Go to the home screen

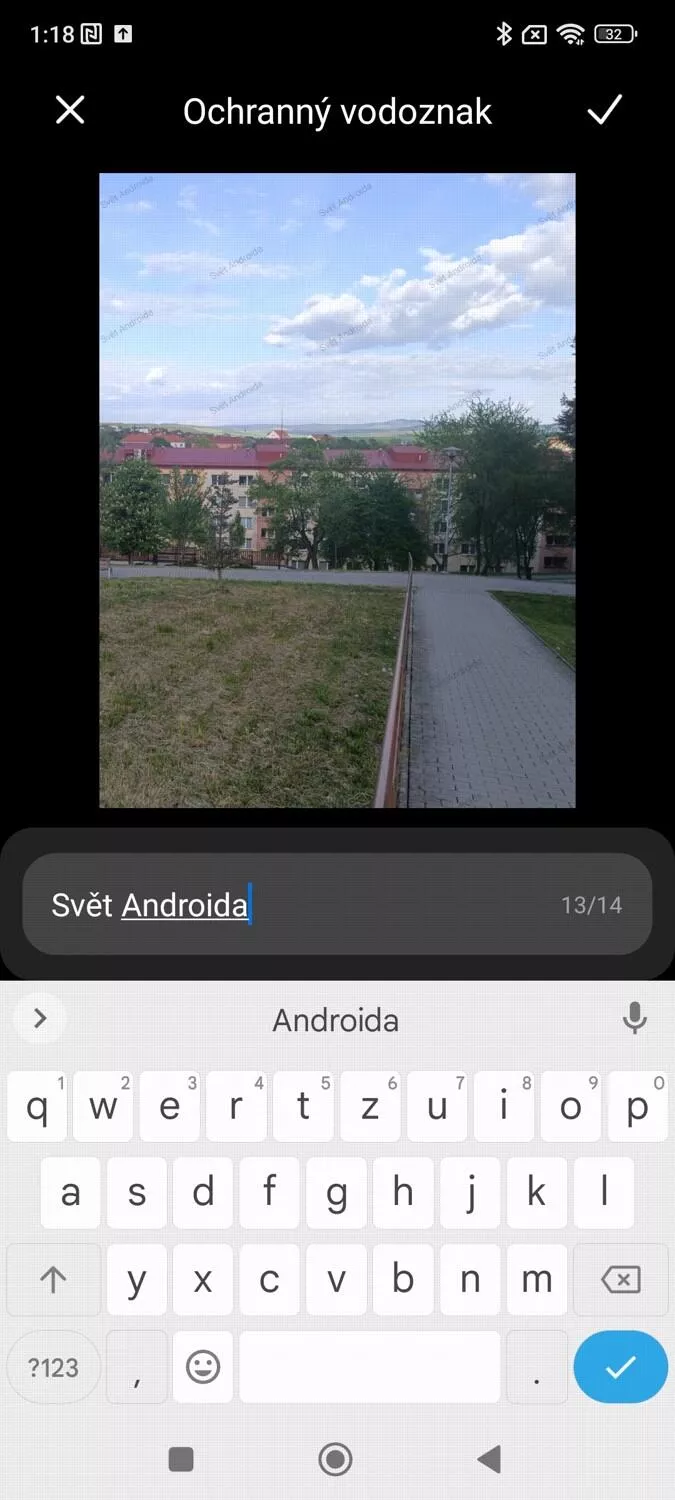tap(336, 1460)
